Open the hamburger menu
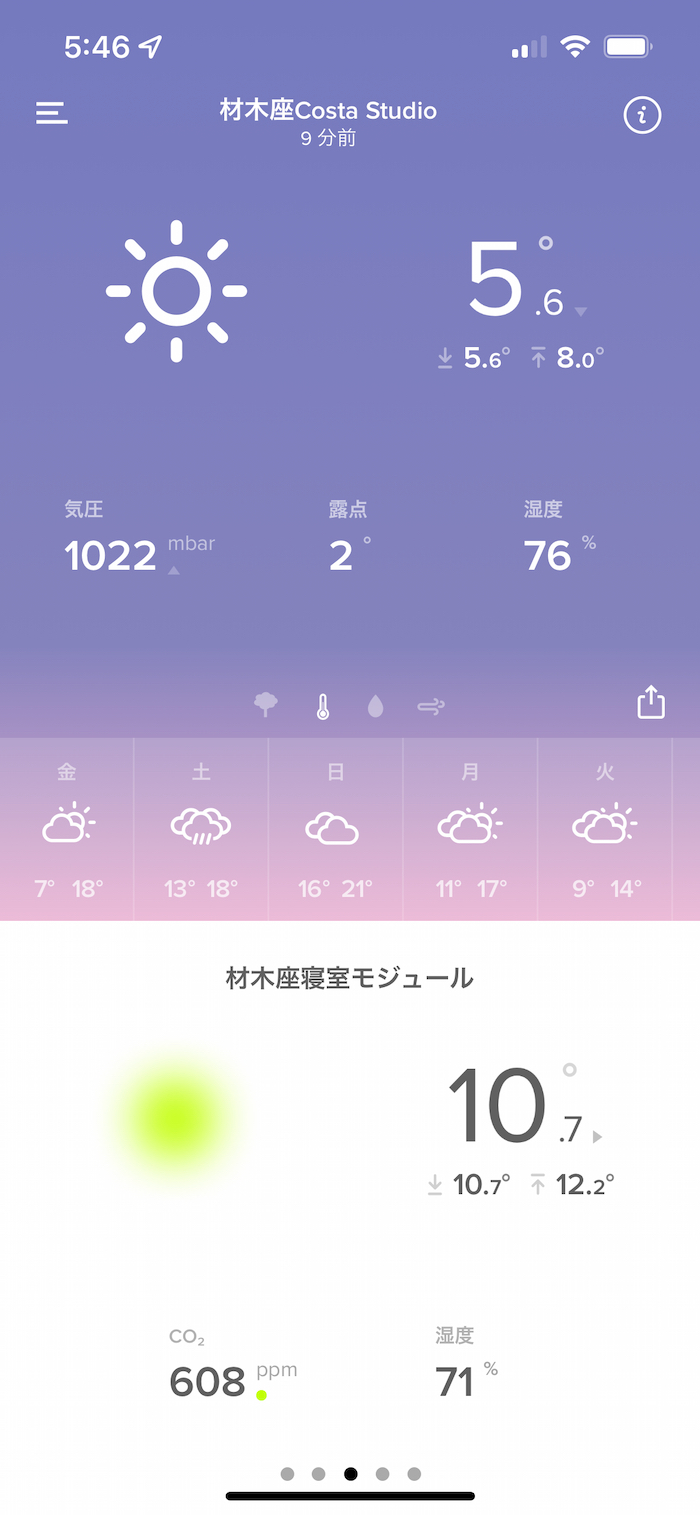This screenshot has height=1515, width=700. (52, 114)
